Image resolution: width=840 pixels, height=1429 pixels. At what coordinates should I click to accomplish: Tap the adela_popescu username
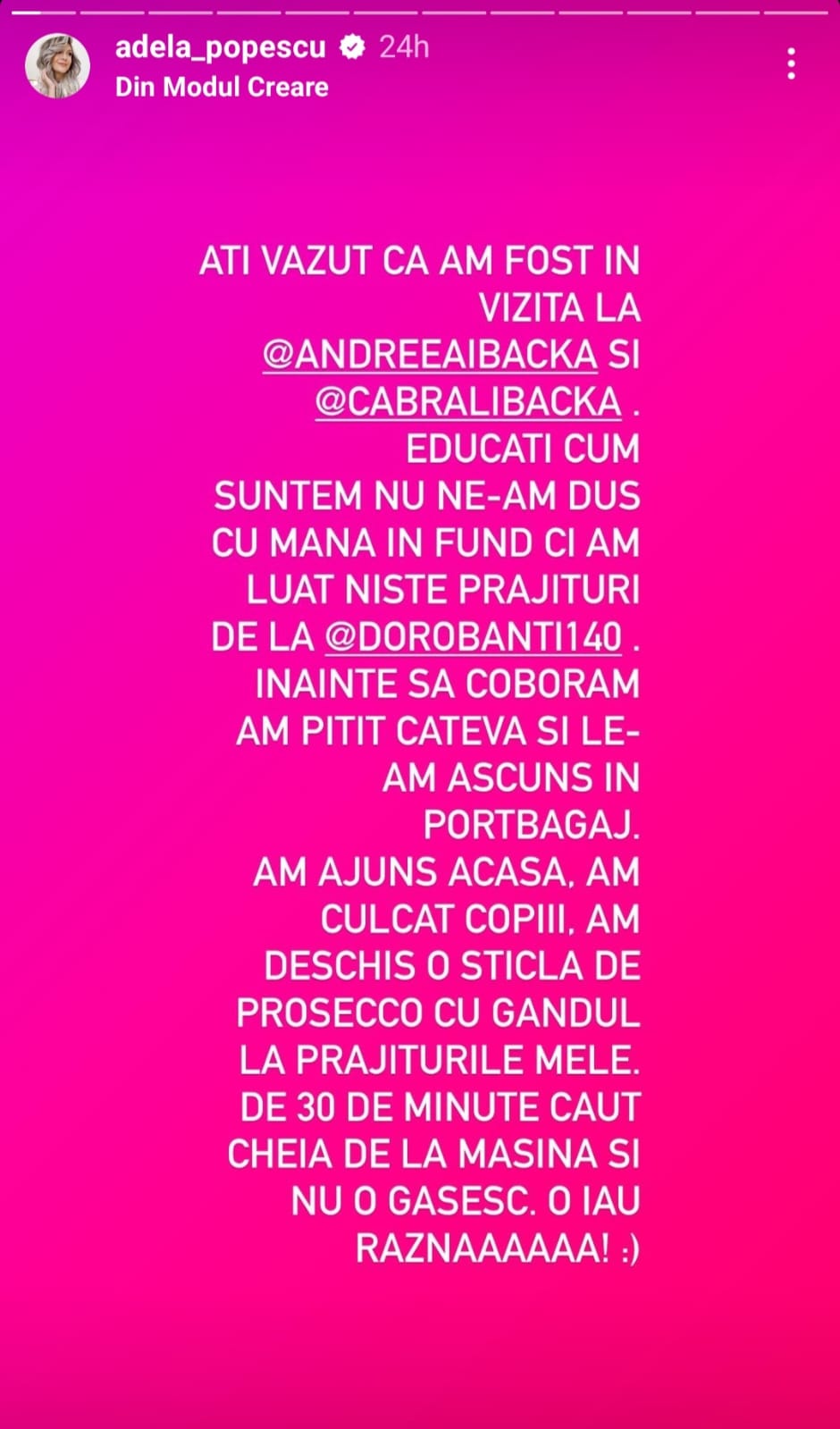coord(220,47)
